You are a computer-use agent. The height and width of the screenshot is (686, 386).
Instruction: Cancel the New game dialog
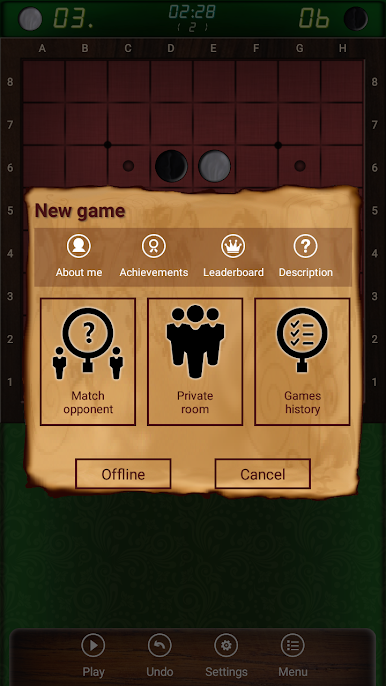click(263, 474)
